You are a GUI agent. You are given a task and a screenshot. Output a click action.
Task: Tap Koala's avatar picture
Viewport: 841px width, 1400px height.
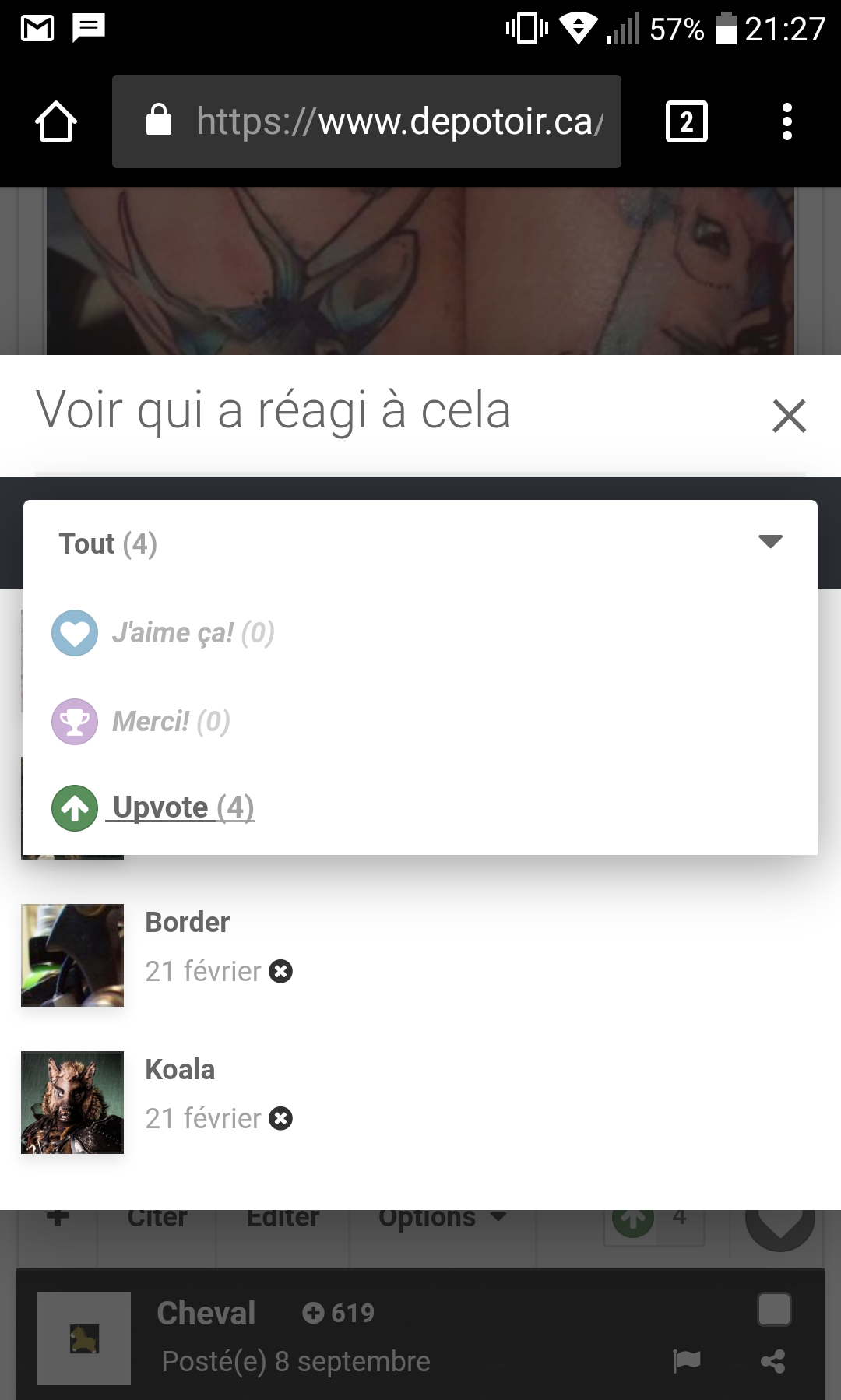point(72,1102)
